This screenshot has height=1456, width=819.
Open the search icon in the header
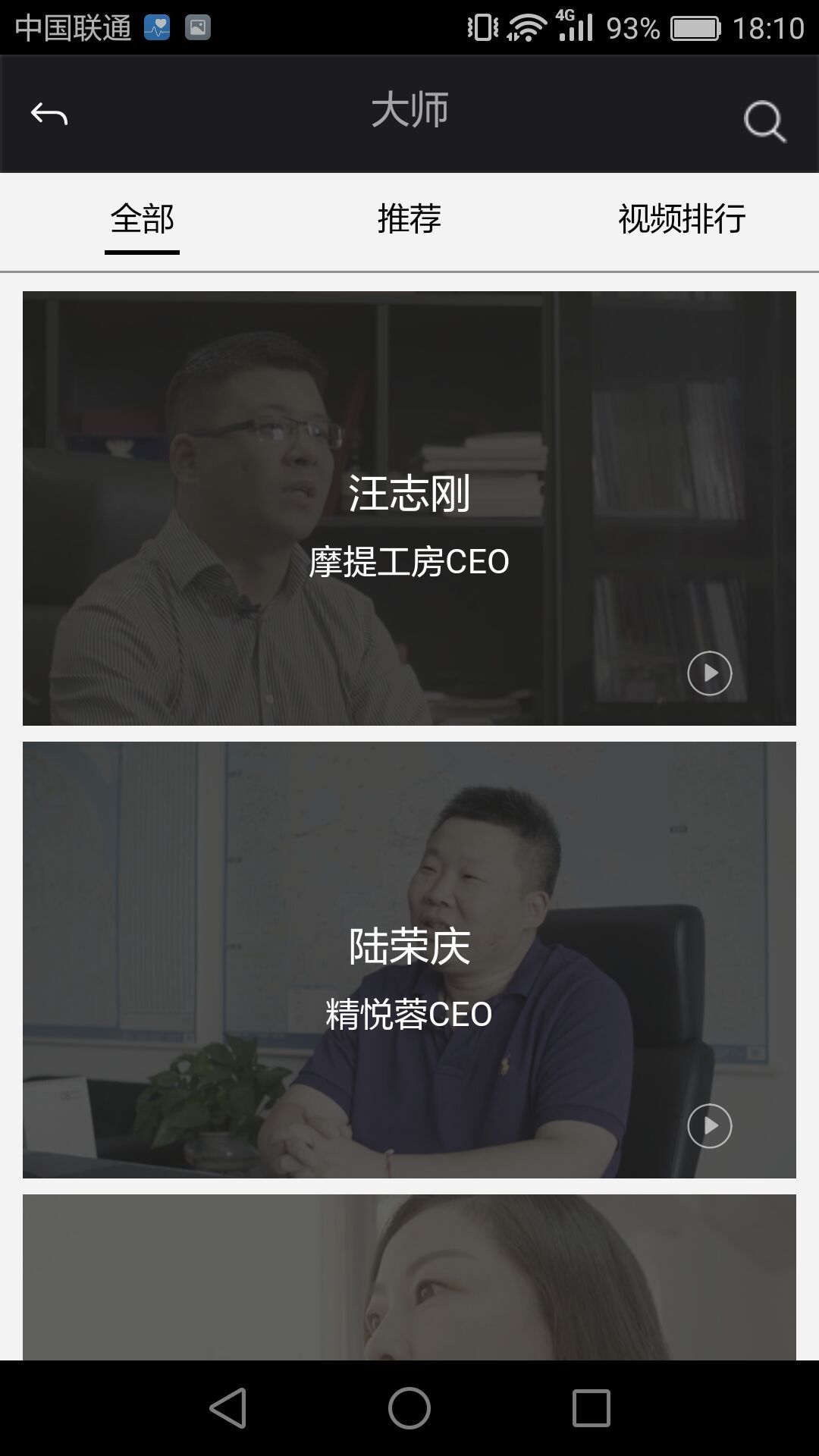(764, 120)
